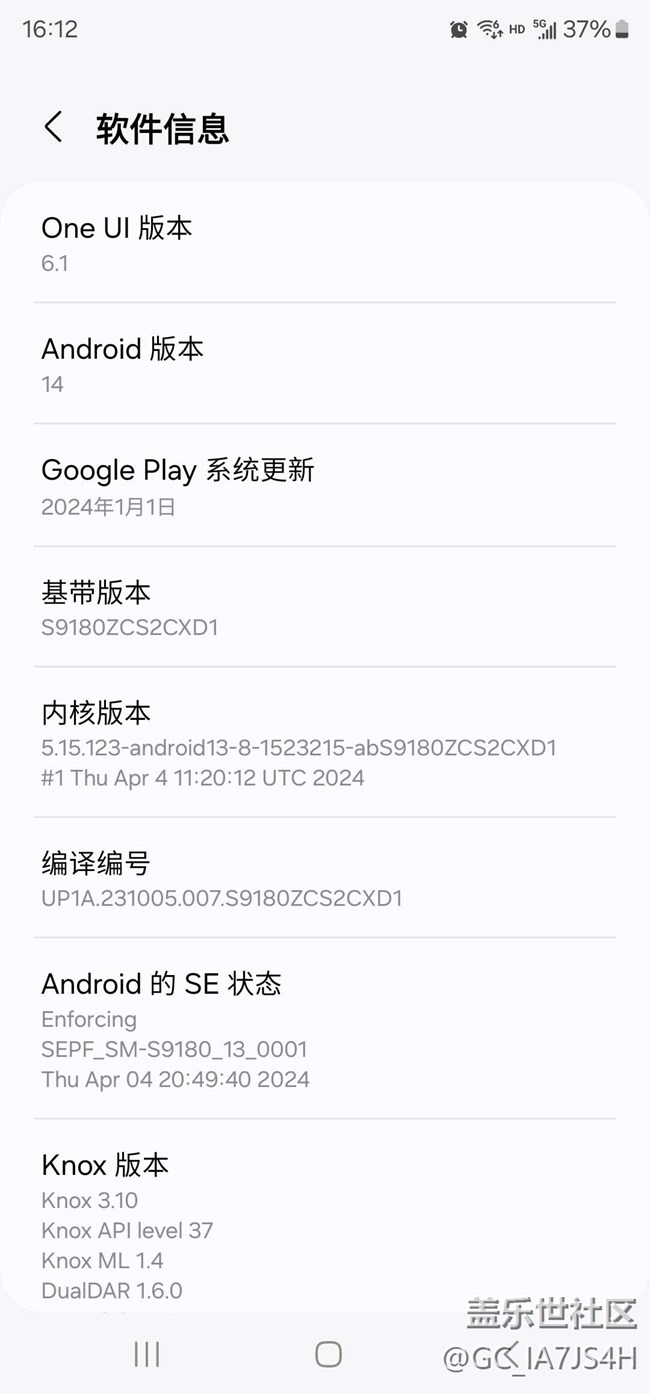This screenshot has width=650, height=1394.
Task: Open the recent apps view
Action: coord(147,1354)
